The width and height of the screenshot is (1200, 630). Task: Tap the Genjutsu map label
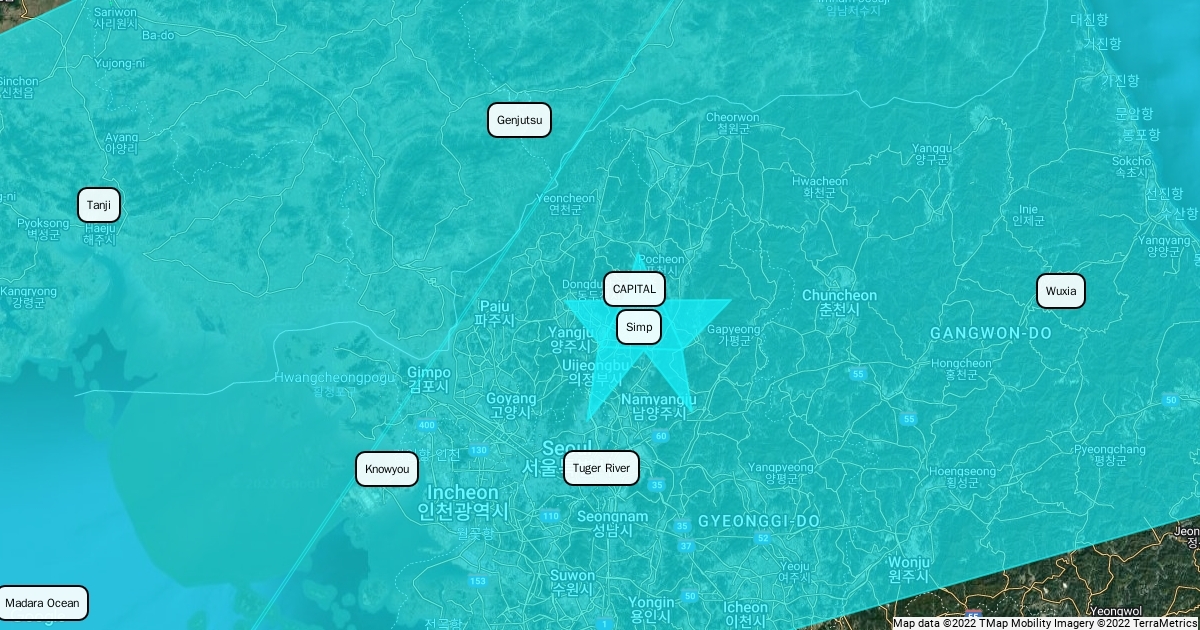519,121
